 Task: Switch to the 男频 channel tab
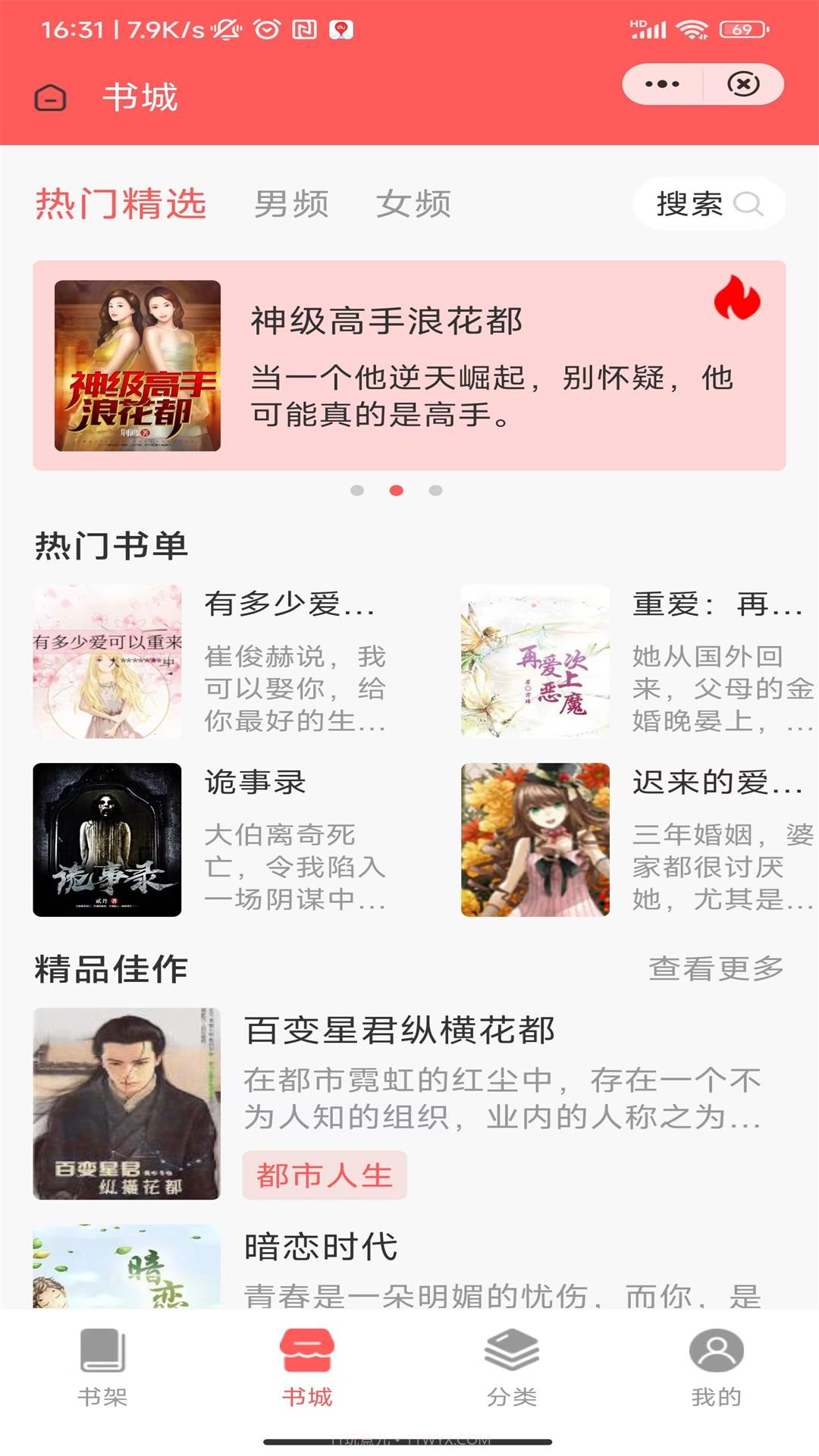click(290, 203)
